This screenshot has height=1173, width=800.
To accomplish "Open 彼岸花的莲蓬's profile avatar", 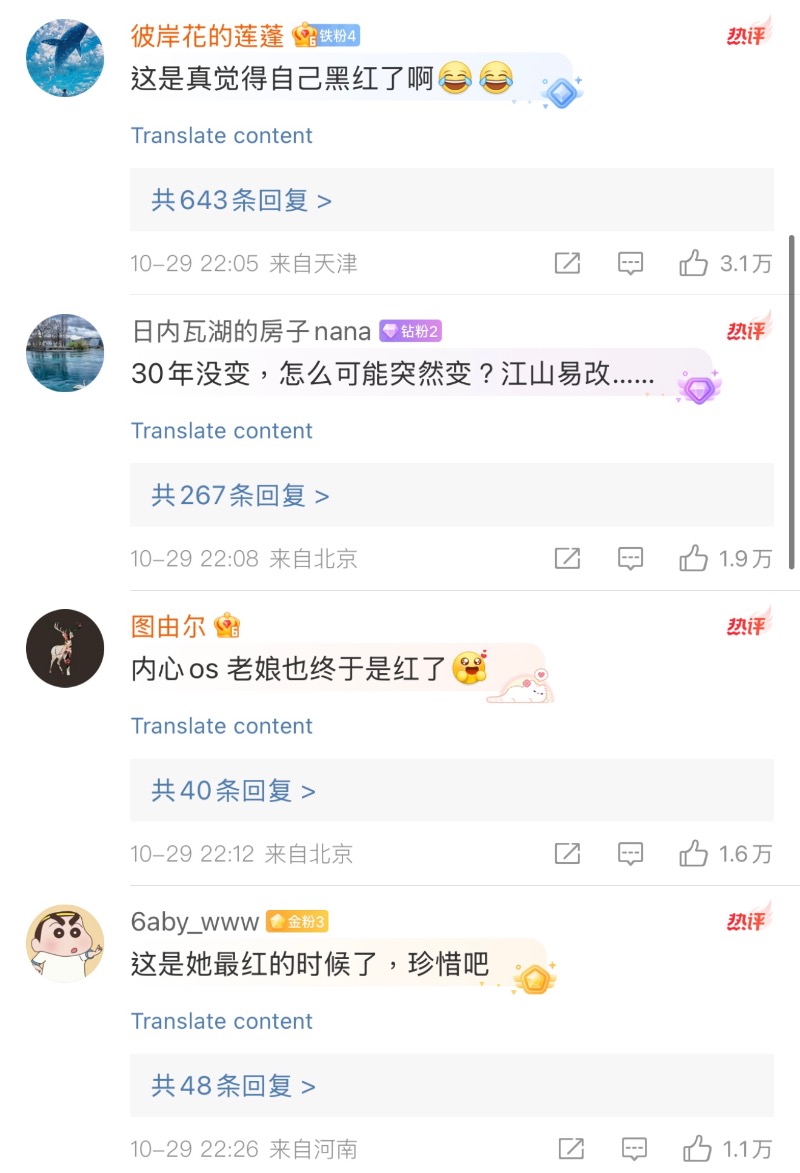I will tap(65, 58).
